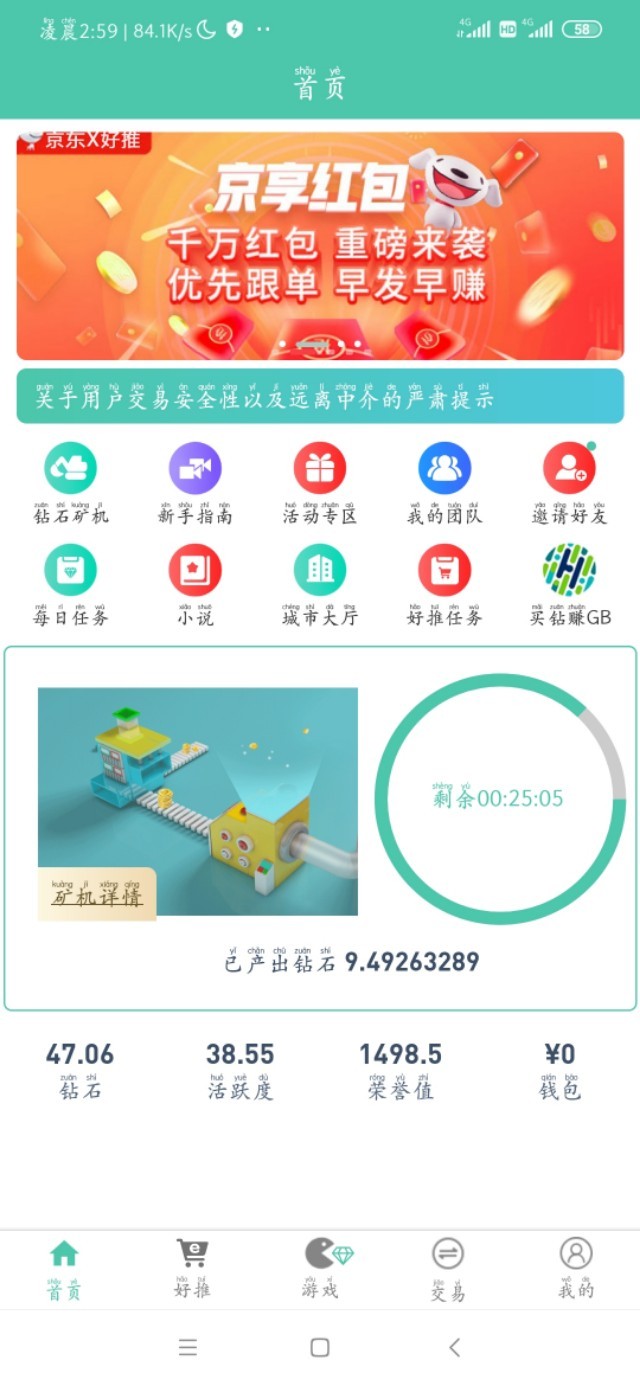View 矿机详情 on the miner image
Image resolution: width=640 pixels, height=1386 pixels.
point(97,895)
